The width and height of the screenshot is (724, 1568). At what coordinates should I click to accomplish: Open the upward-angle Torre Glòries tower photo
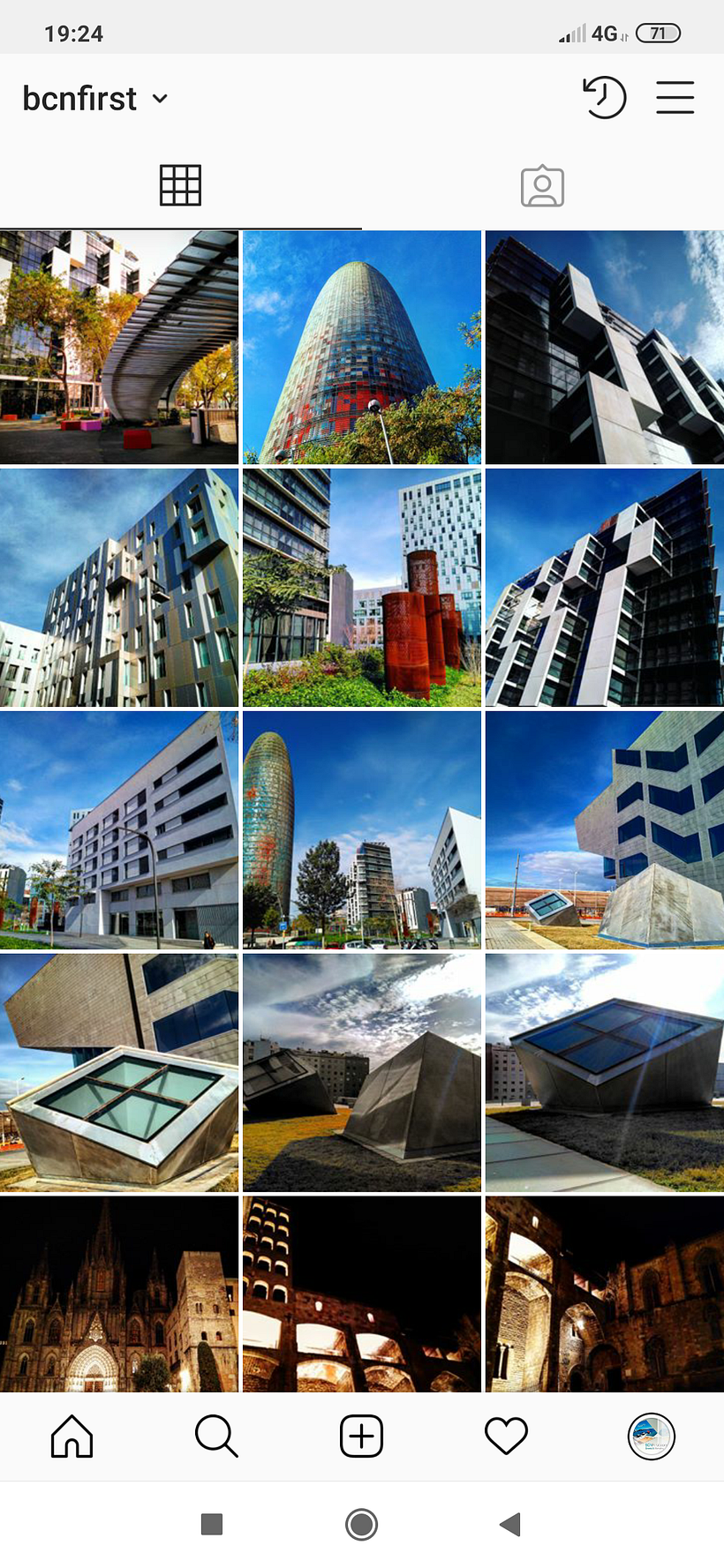[362, 348]
